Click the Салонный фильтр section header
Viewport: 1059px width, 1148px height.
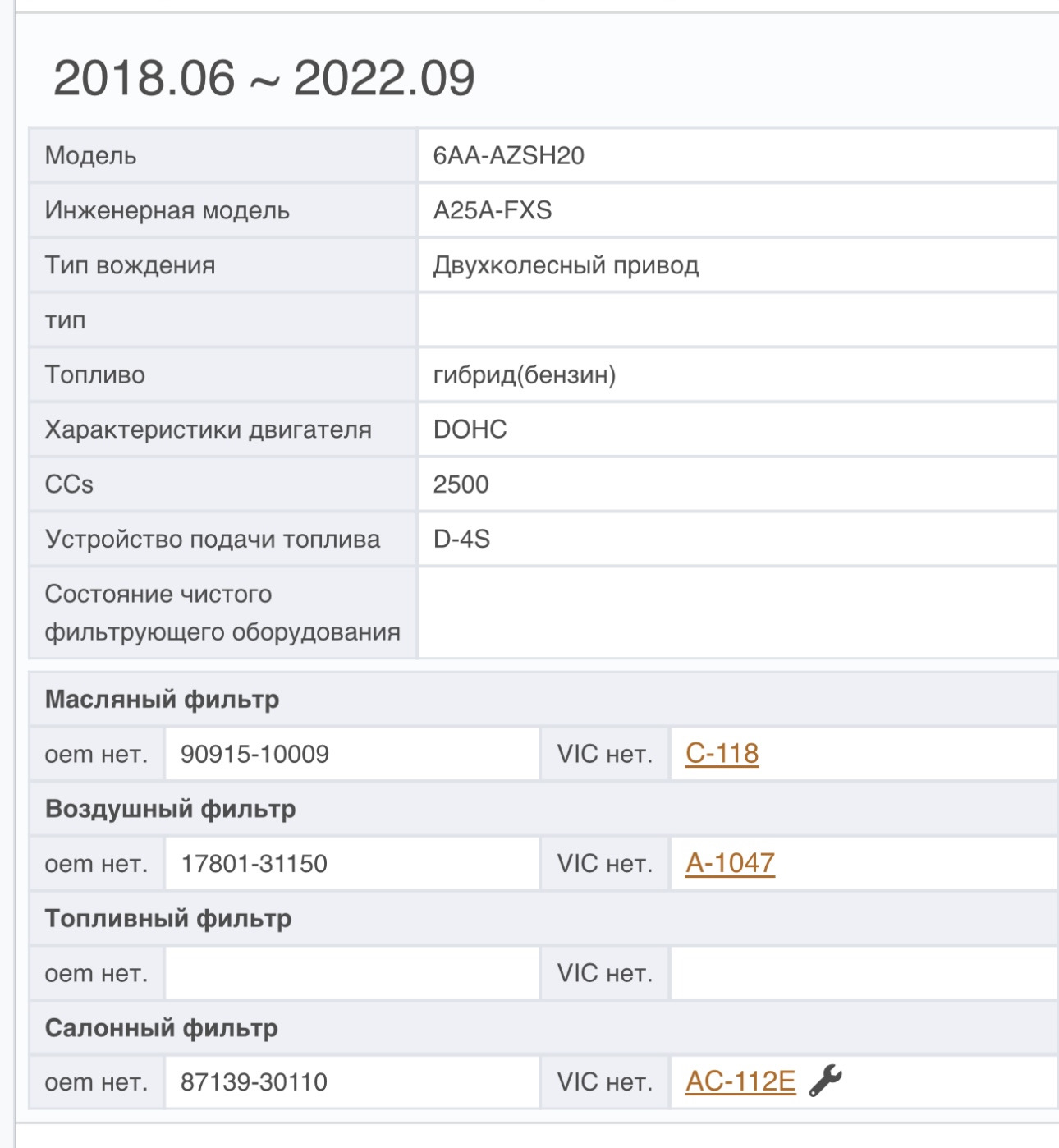[x=162, y=1026]
